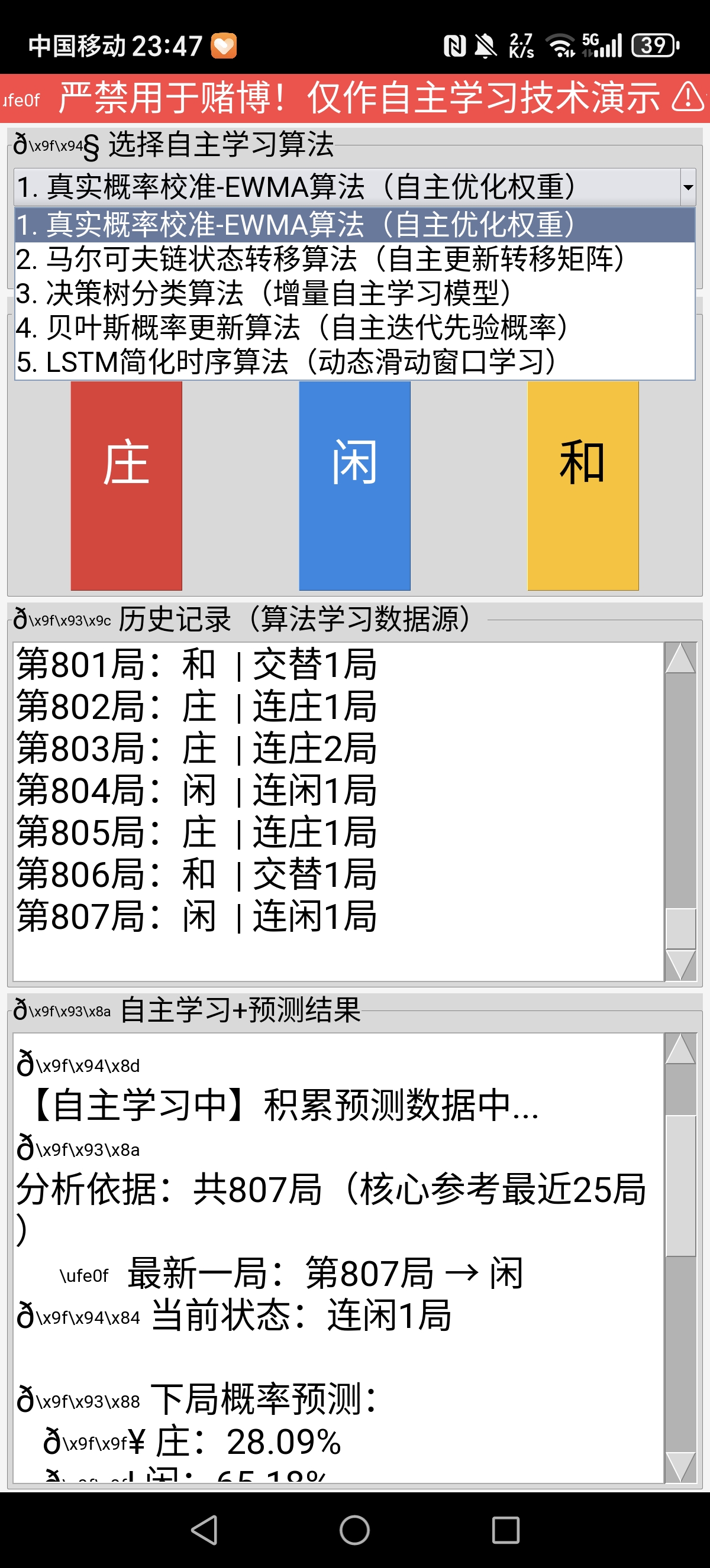The width and height of the screenshot is (710, 1568).
Task: Tap the red 庄 button
Action: pos(126,486)
